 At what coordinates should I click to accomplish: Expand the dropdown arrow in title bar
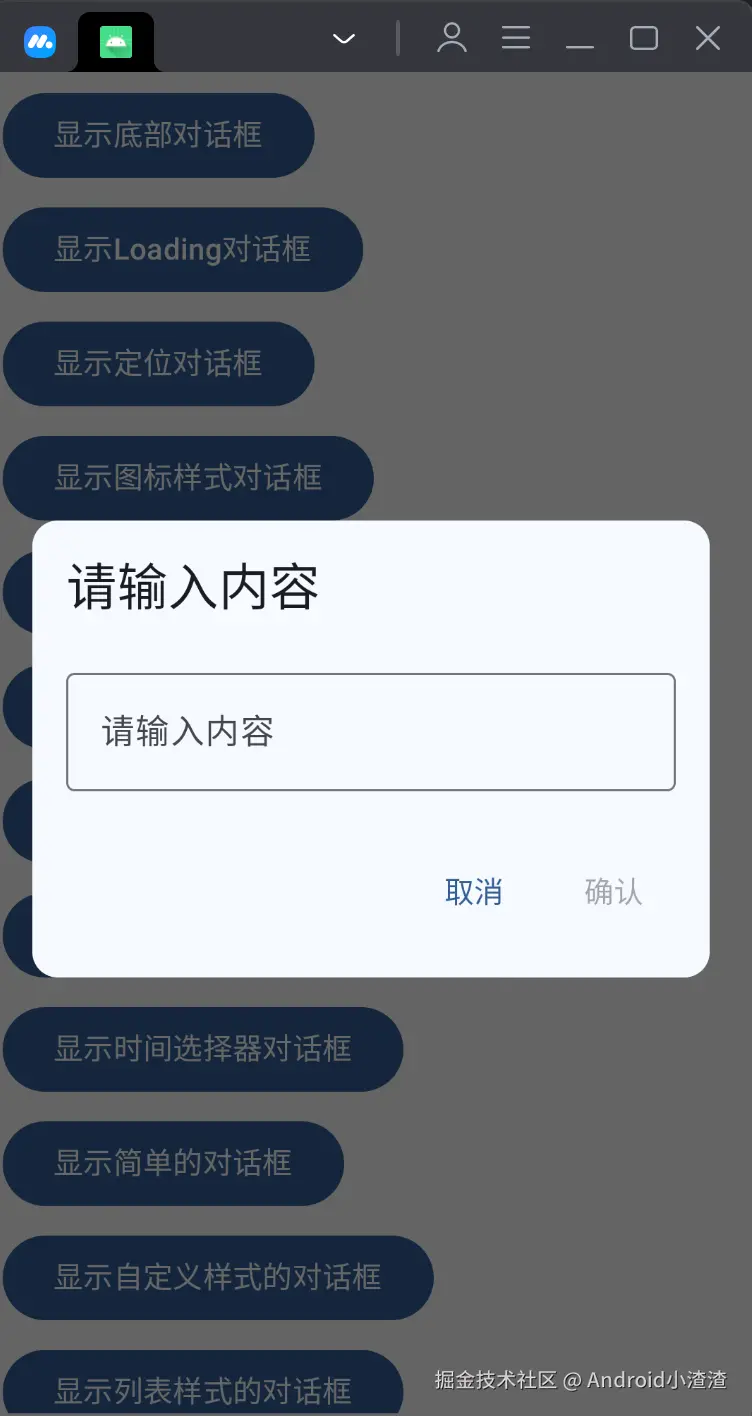(344, 39)
